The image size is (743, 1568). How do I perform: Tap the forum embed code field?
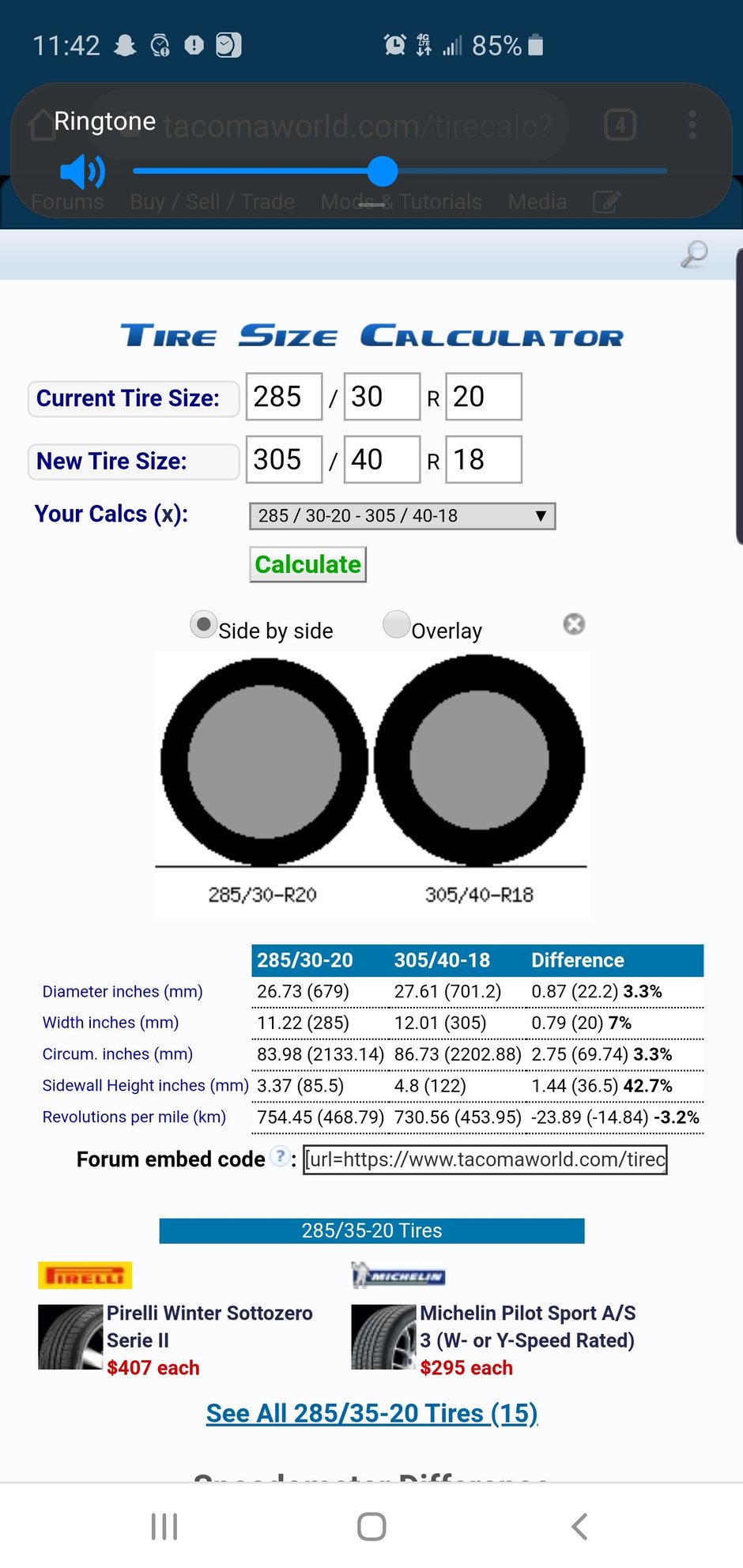click(485, 1159)
